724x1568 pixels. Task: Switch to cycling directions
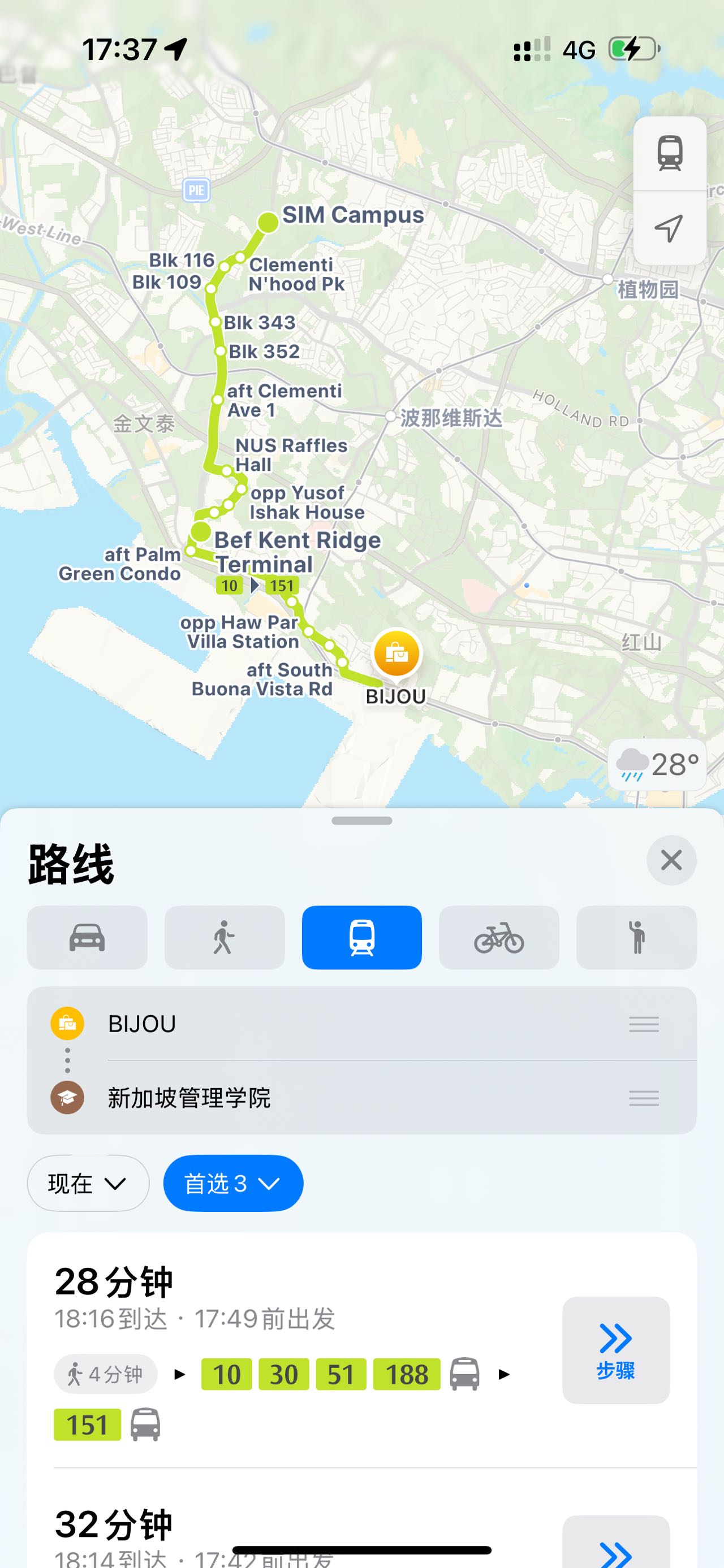499,937
